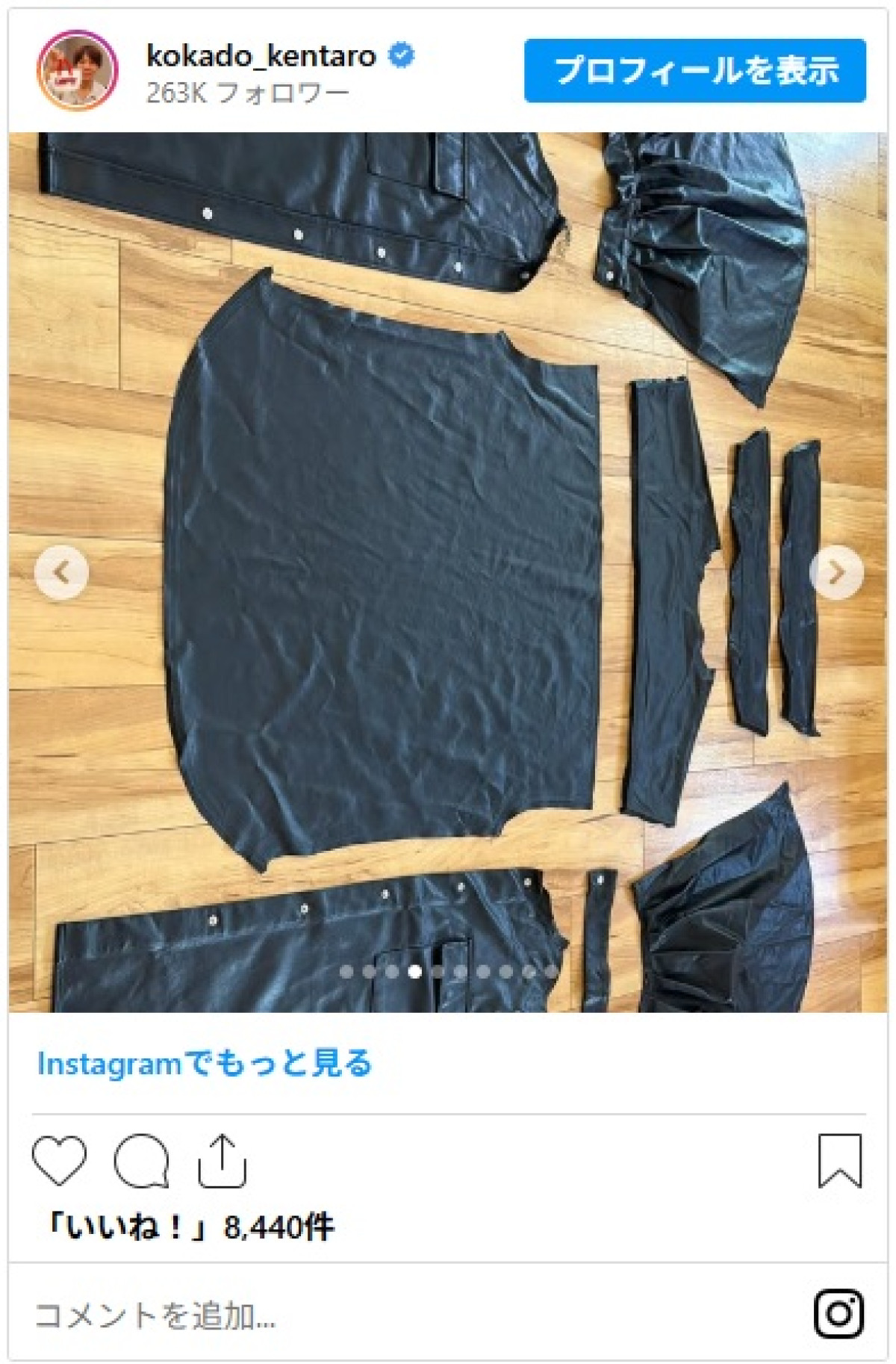Screen dimensions: 896x1364
Task: Go to the next carousel photo
Action: 836,572
